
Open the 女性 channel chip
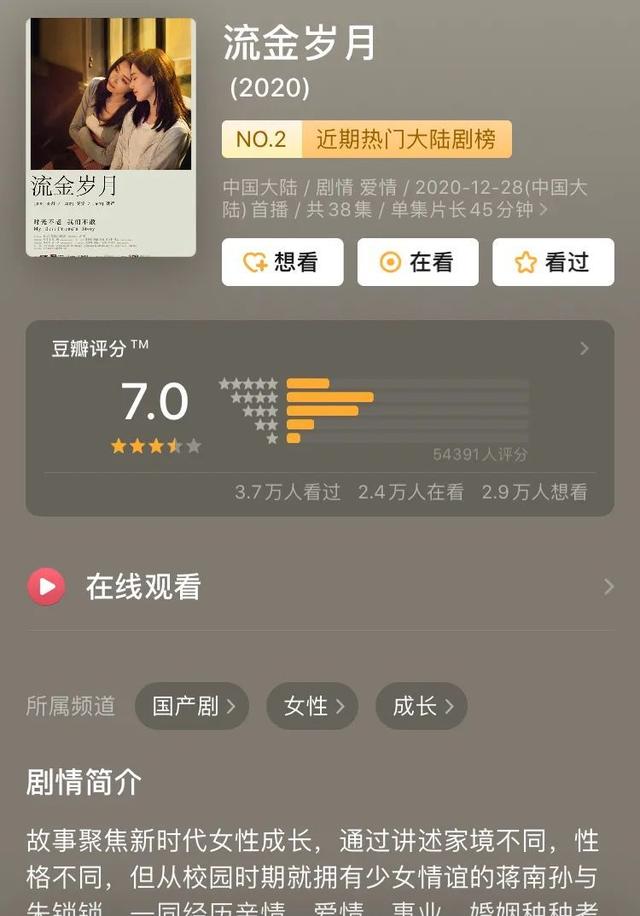tap(312, 706)
